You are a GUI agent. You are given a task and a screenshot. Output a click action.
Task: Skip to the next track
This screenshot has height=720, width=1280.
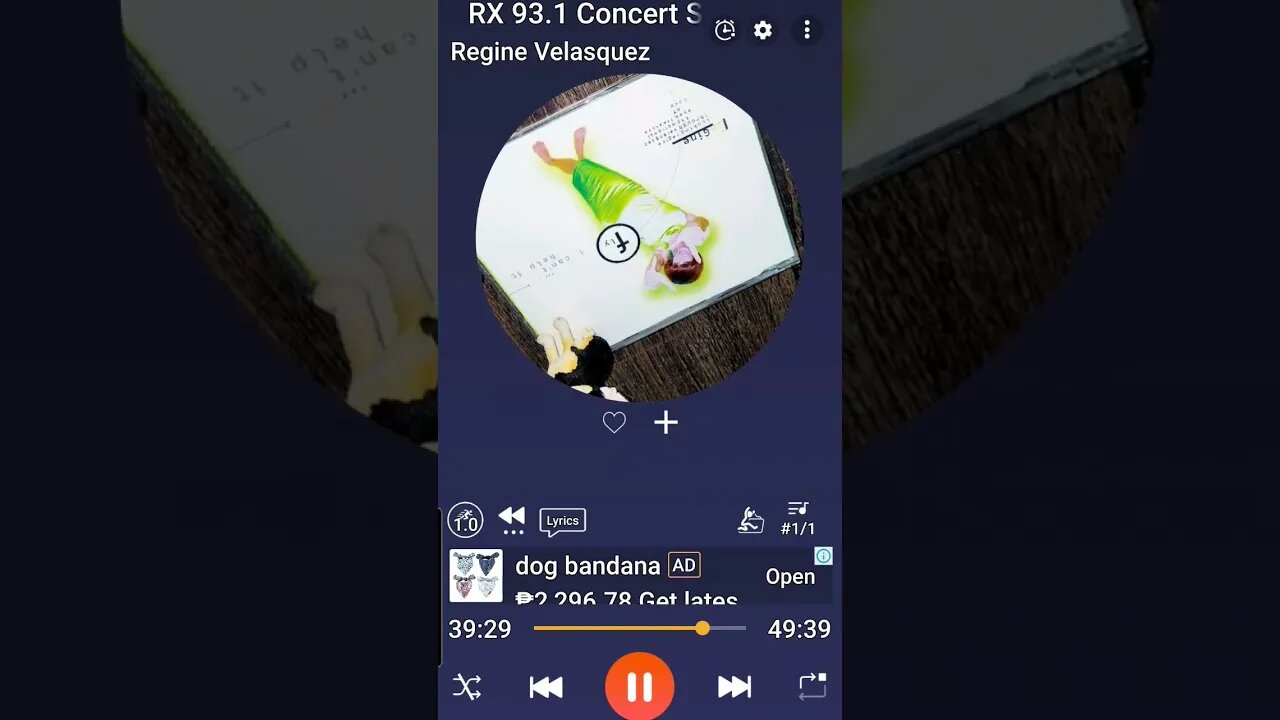pyautogui.click(x=734, y=687)
